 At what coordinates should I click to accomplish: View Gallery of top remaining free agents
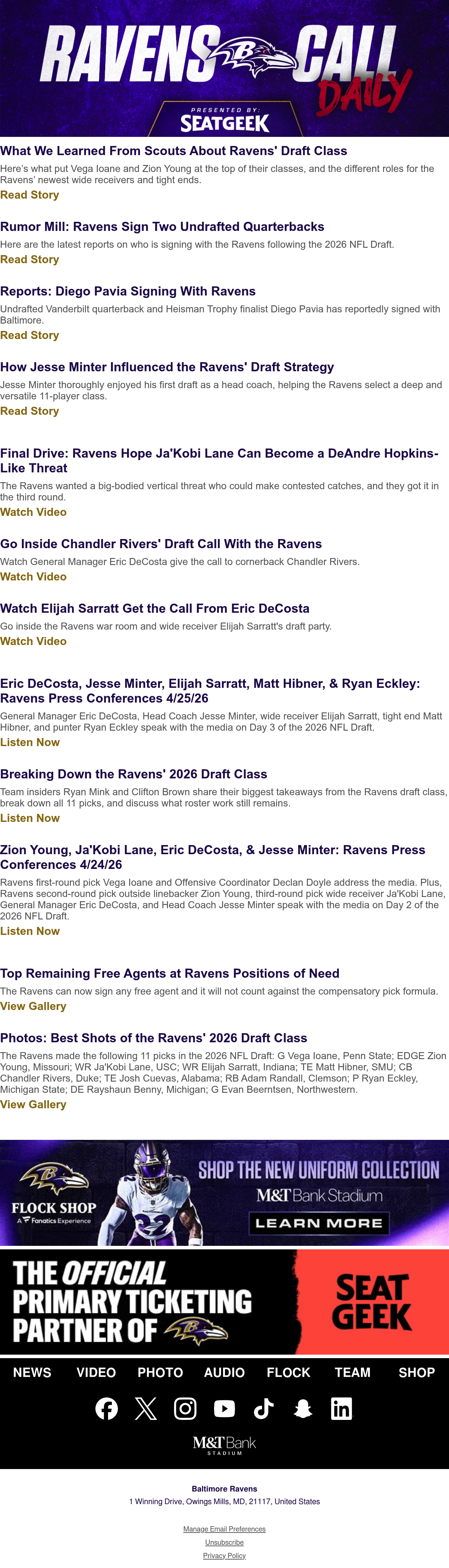pos(33,1006)
